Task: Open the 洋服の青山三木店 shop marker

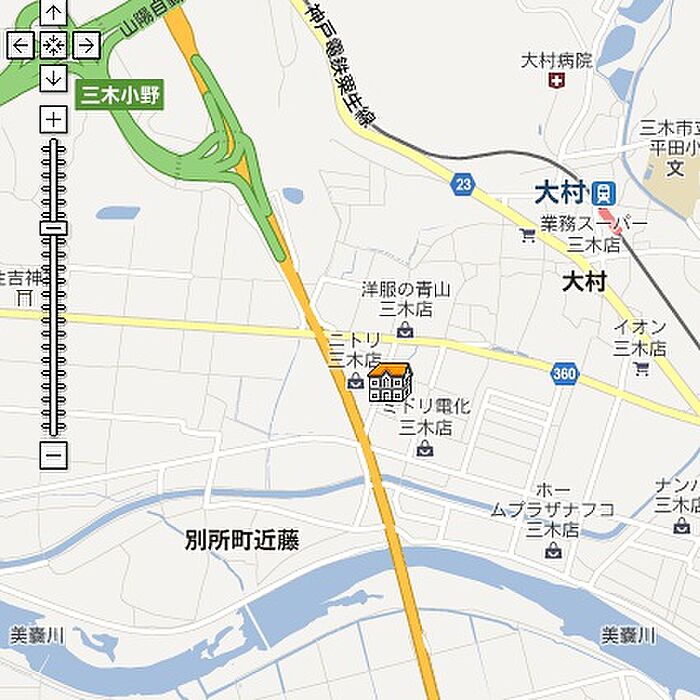Action: (405, 331)
